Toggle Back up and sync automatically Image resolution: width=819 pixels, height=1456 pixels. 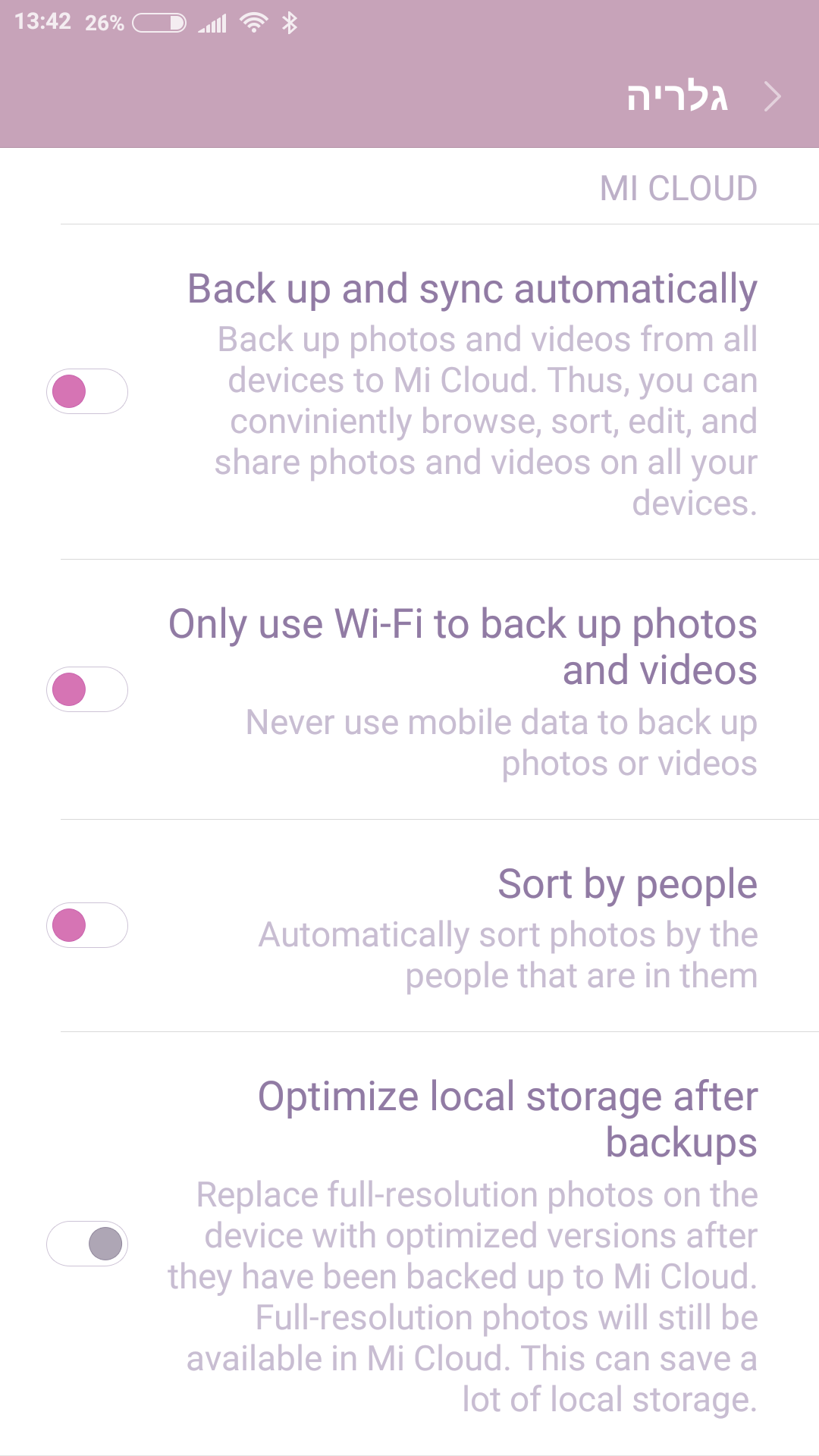pyautogui.click(x=87, y=391)
